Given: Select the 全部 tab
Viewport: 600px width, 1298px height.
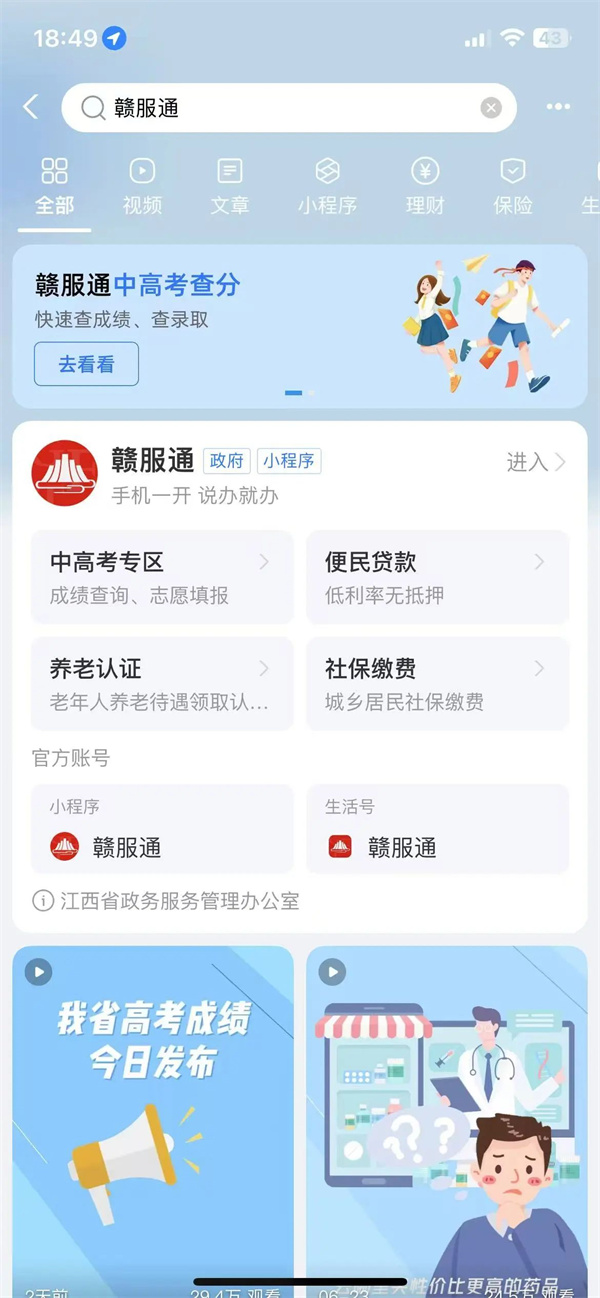Looking at the screenshot, I should point(55,187).
